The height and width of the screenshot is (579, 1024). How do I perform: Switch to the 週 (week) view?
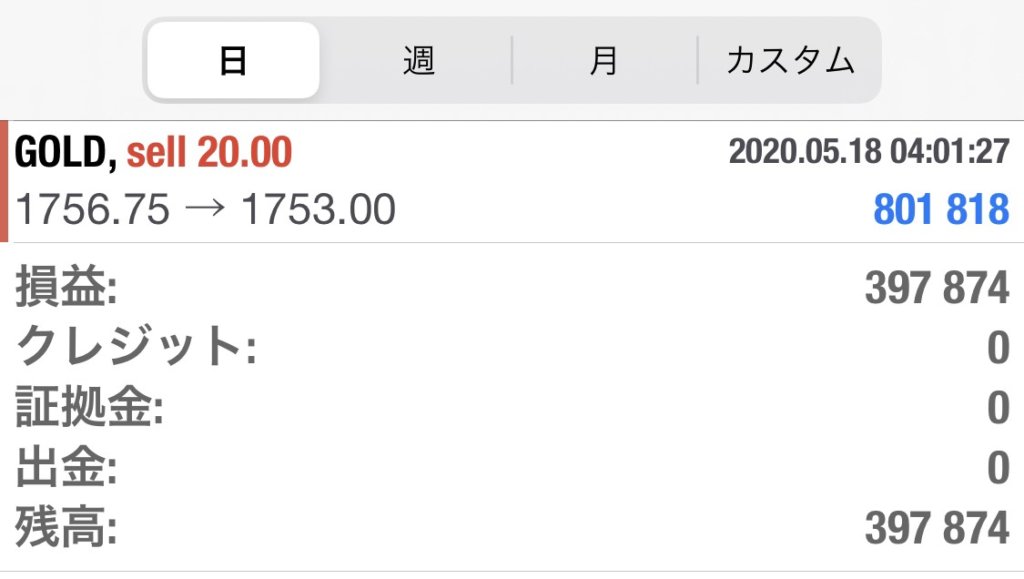pos(418,61)
